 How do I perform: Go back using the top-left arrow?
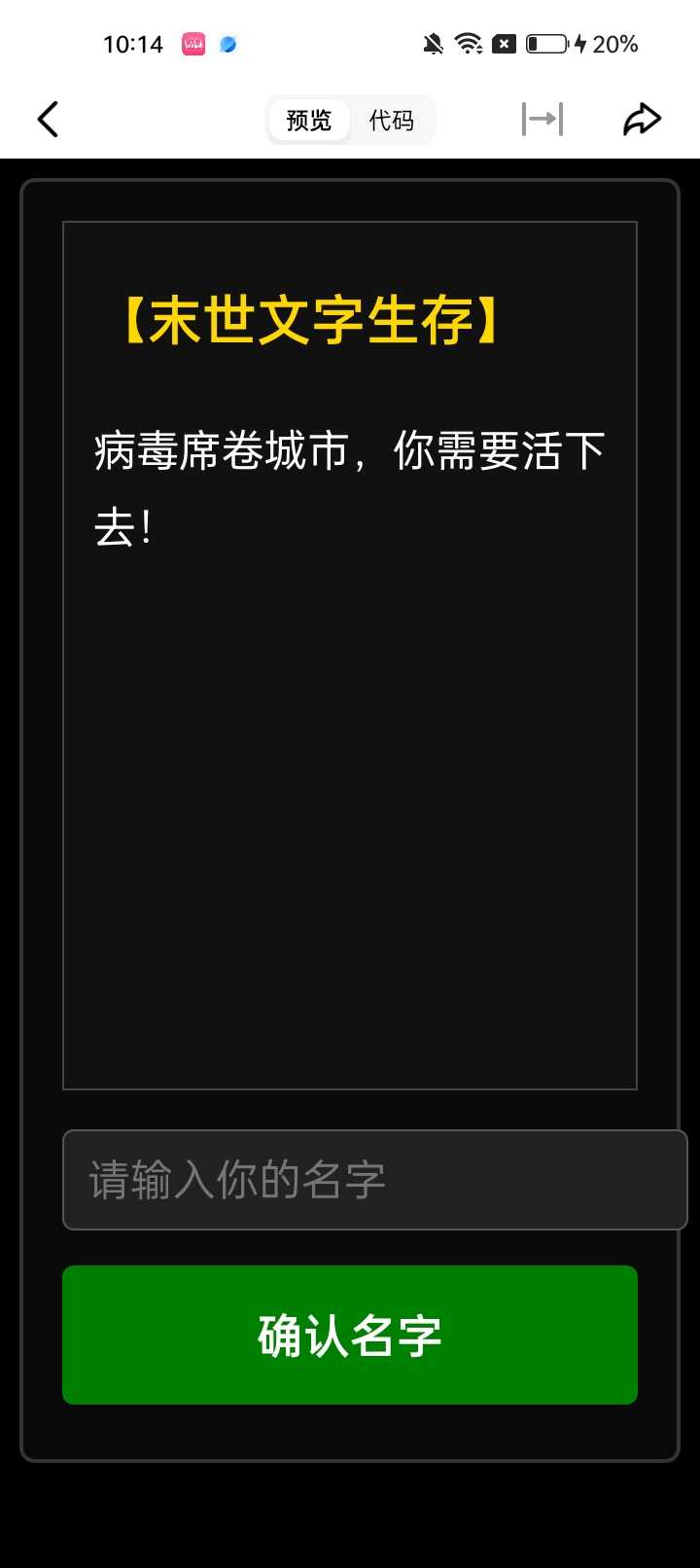click(48, 120)
